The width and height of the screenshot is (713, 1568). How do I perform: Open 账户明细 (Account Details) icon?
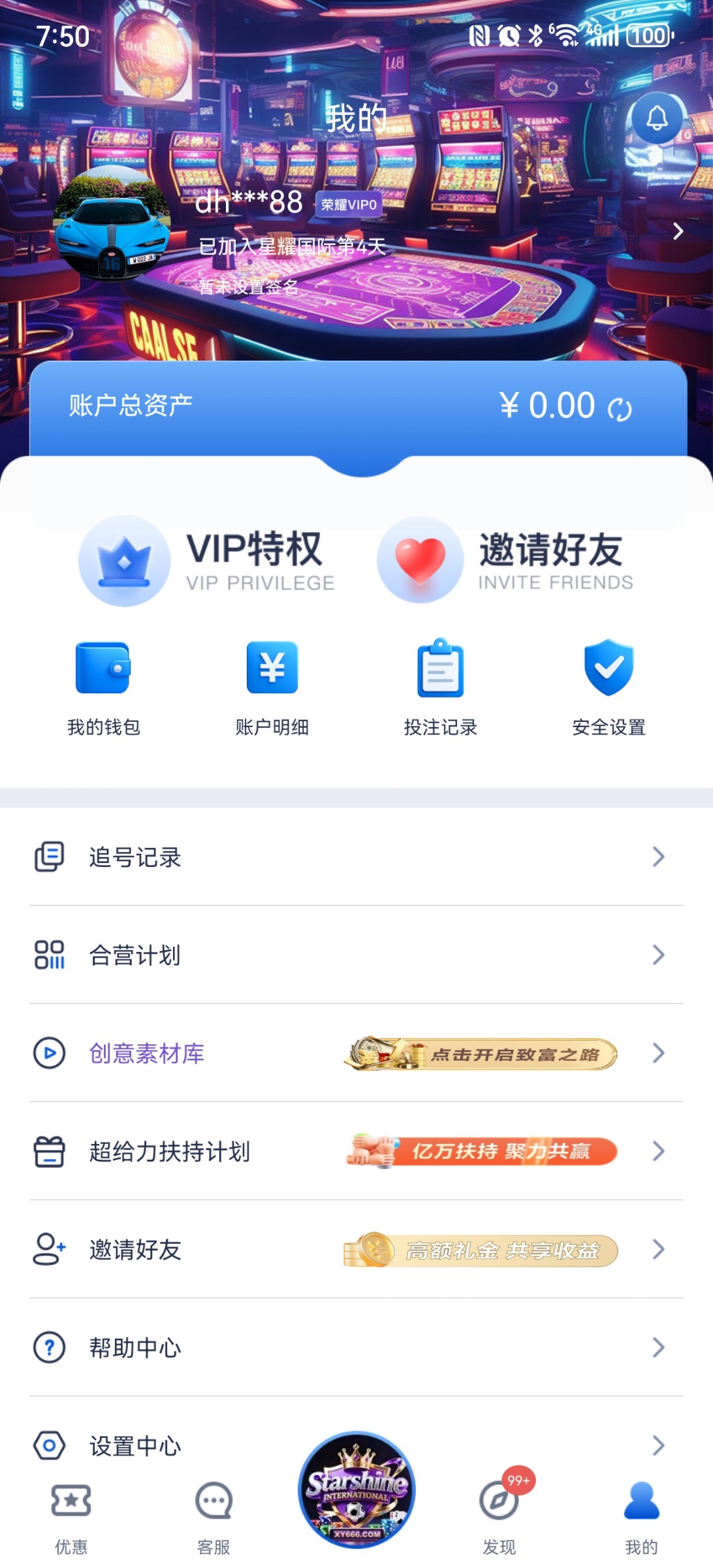tap(272, 666)
